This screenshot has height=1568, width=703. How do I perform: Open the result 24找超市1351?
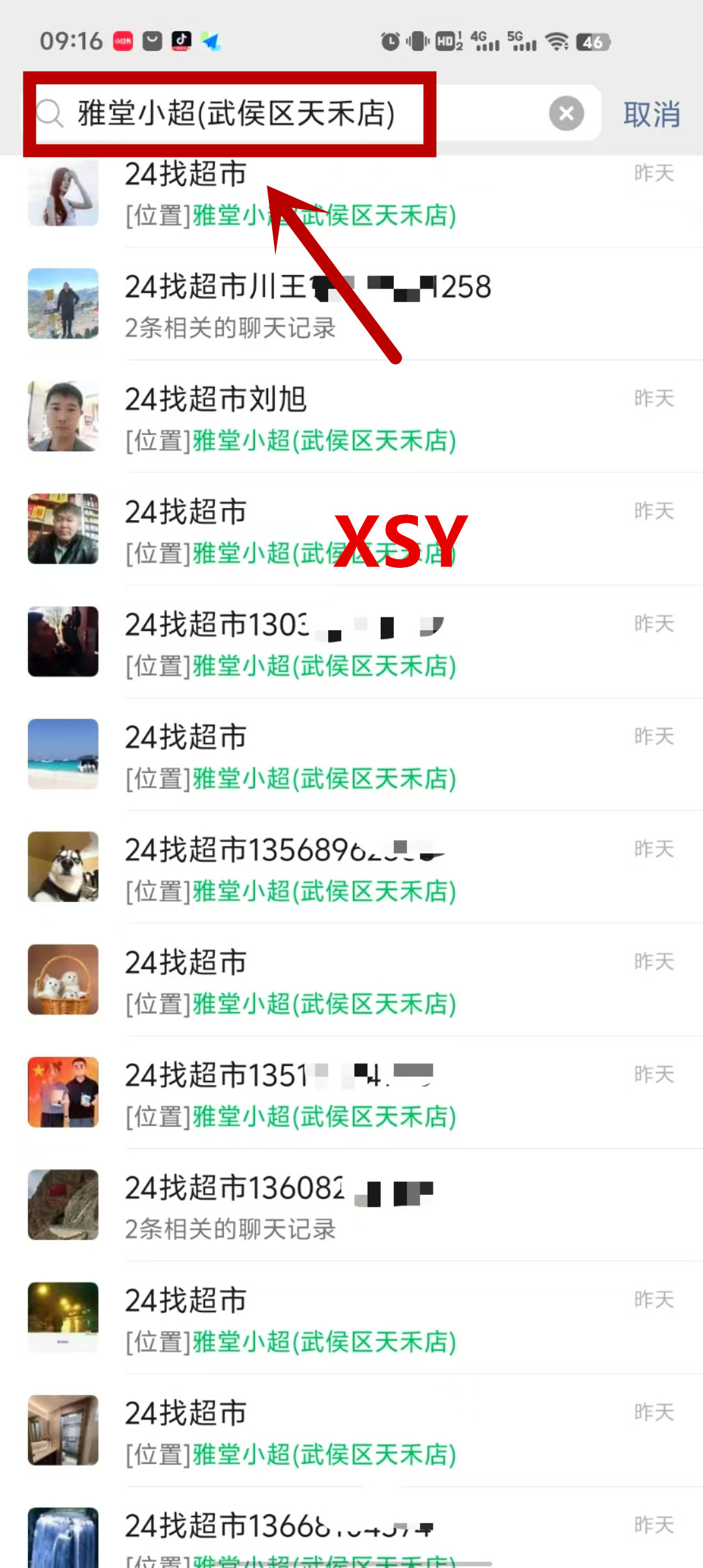[365, 1094]
